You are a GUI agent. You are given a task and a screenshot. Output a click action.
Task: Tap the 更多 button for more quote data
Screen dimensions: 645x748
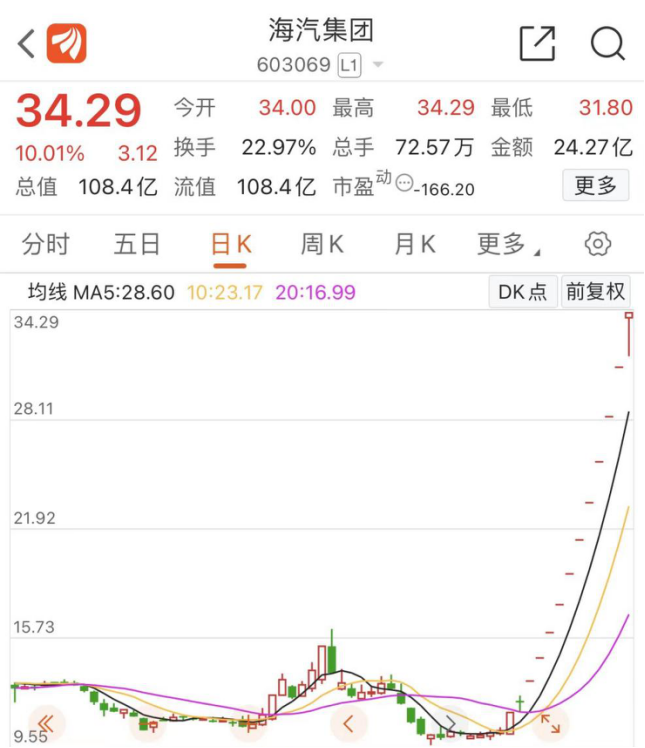pyautogui.click(x=596, y=185)
